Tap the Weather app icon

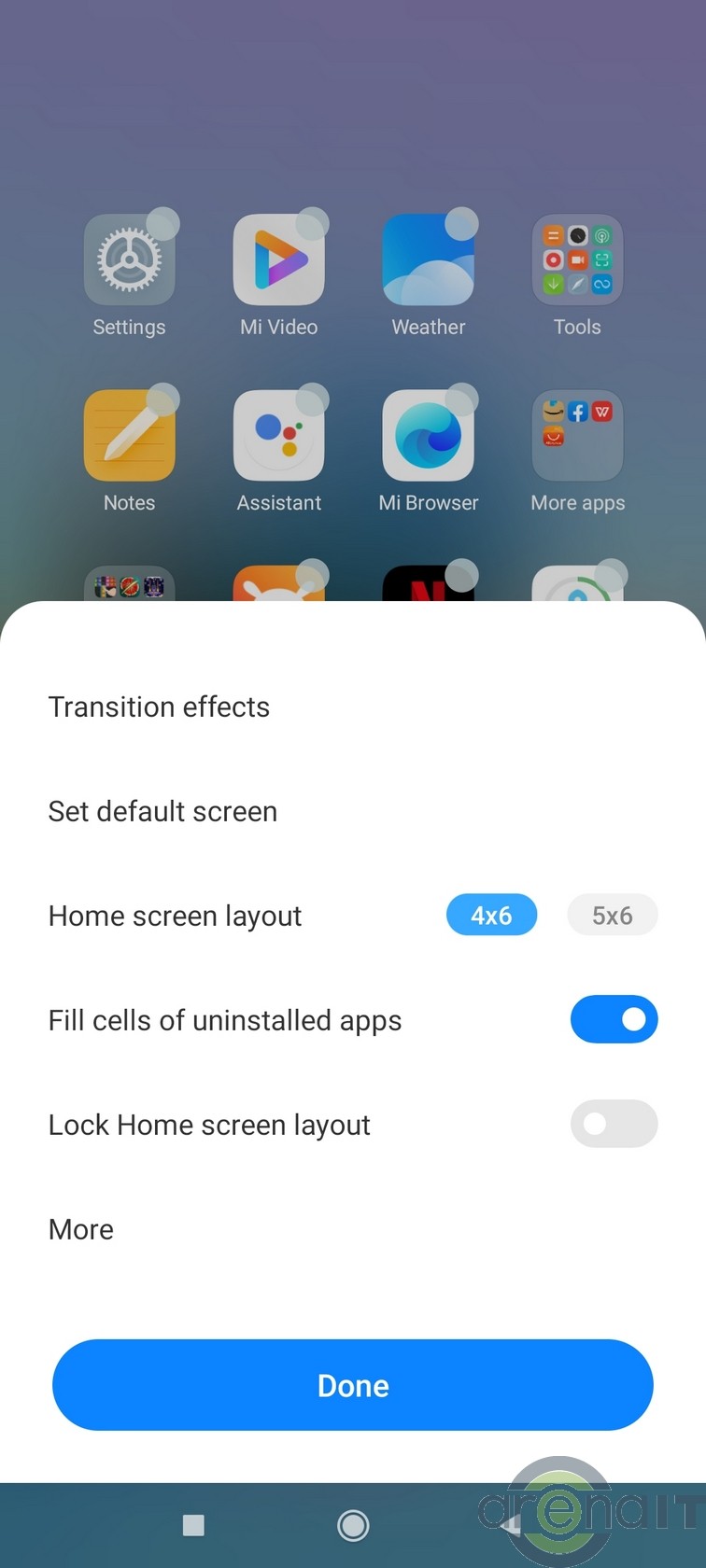pyautogui.click(x=428, y=260)
